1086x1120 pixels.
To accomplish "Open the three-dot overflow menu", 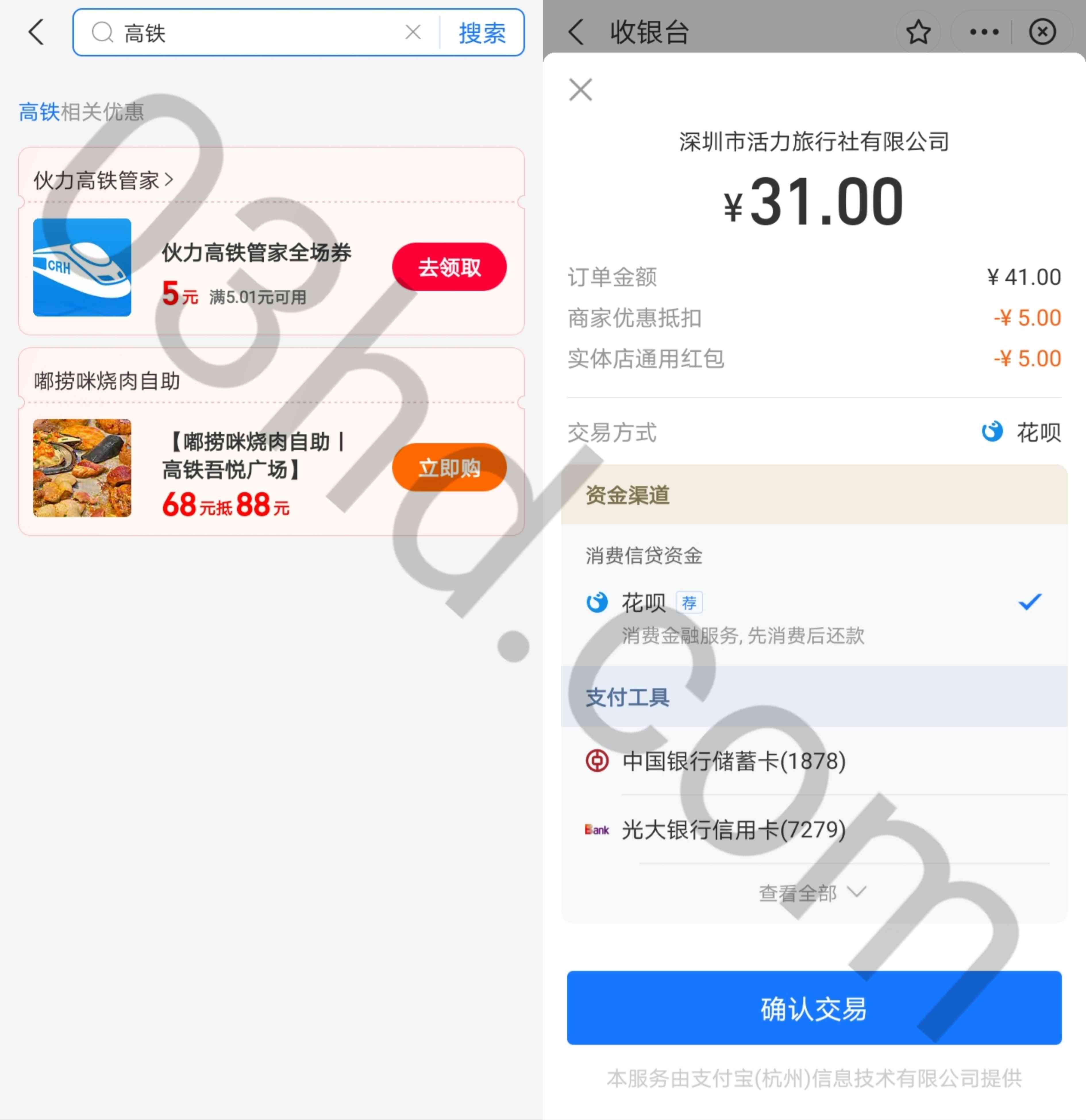I will coord(984,32).
